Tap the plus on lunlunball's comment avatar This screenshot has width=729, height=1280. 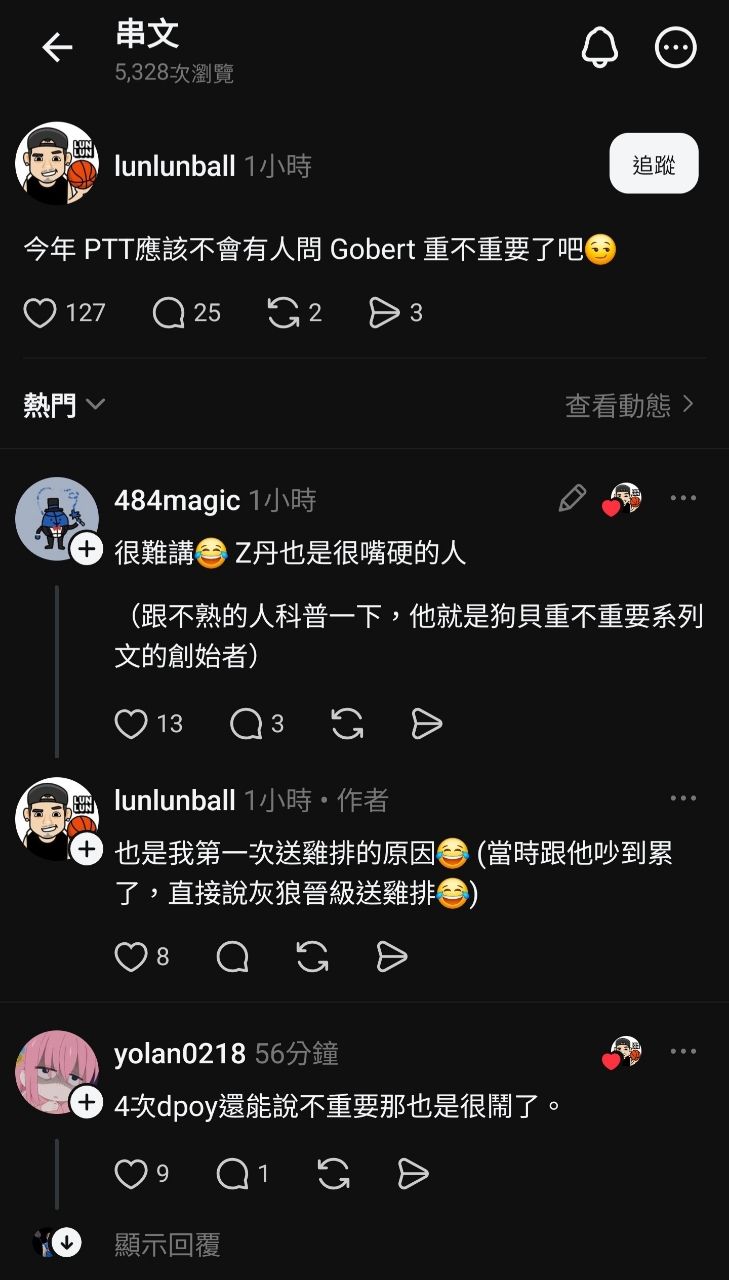85,848
